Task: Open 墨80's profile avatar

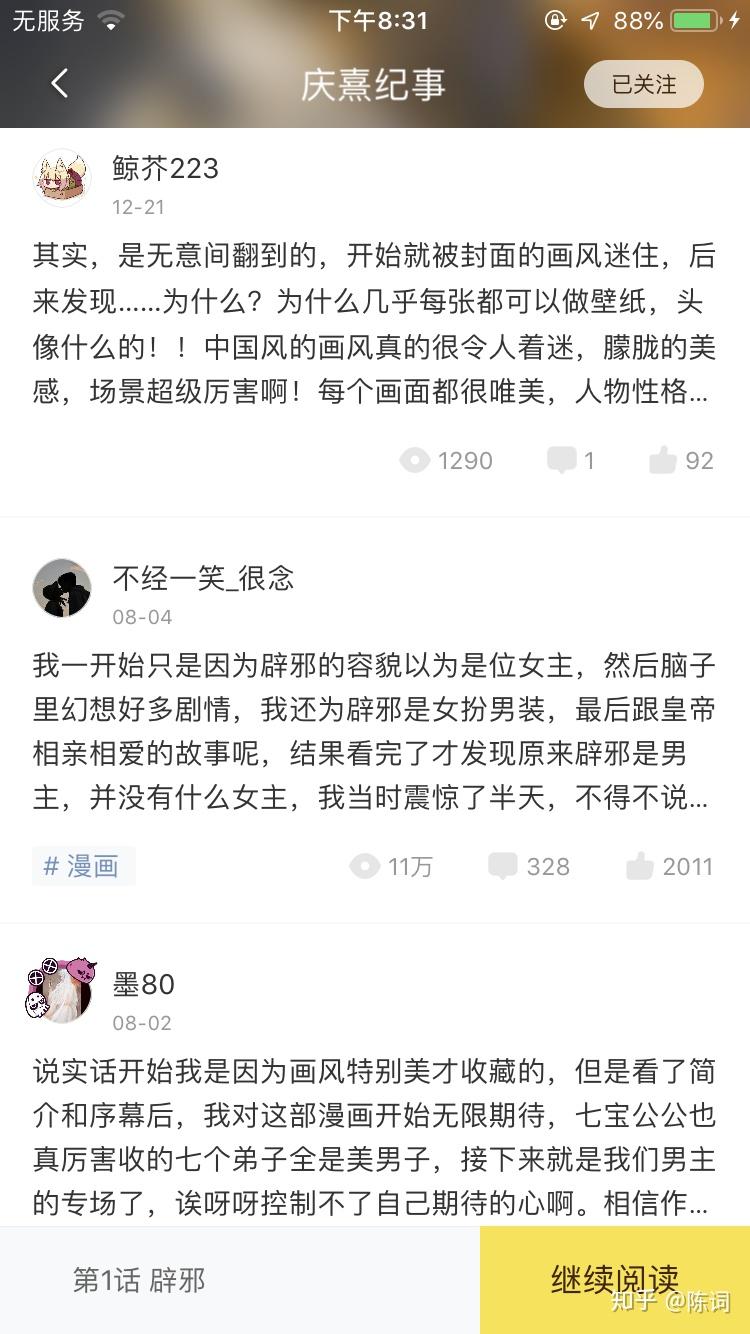Action: (62, 995)
